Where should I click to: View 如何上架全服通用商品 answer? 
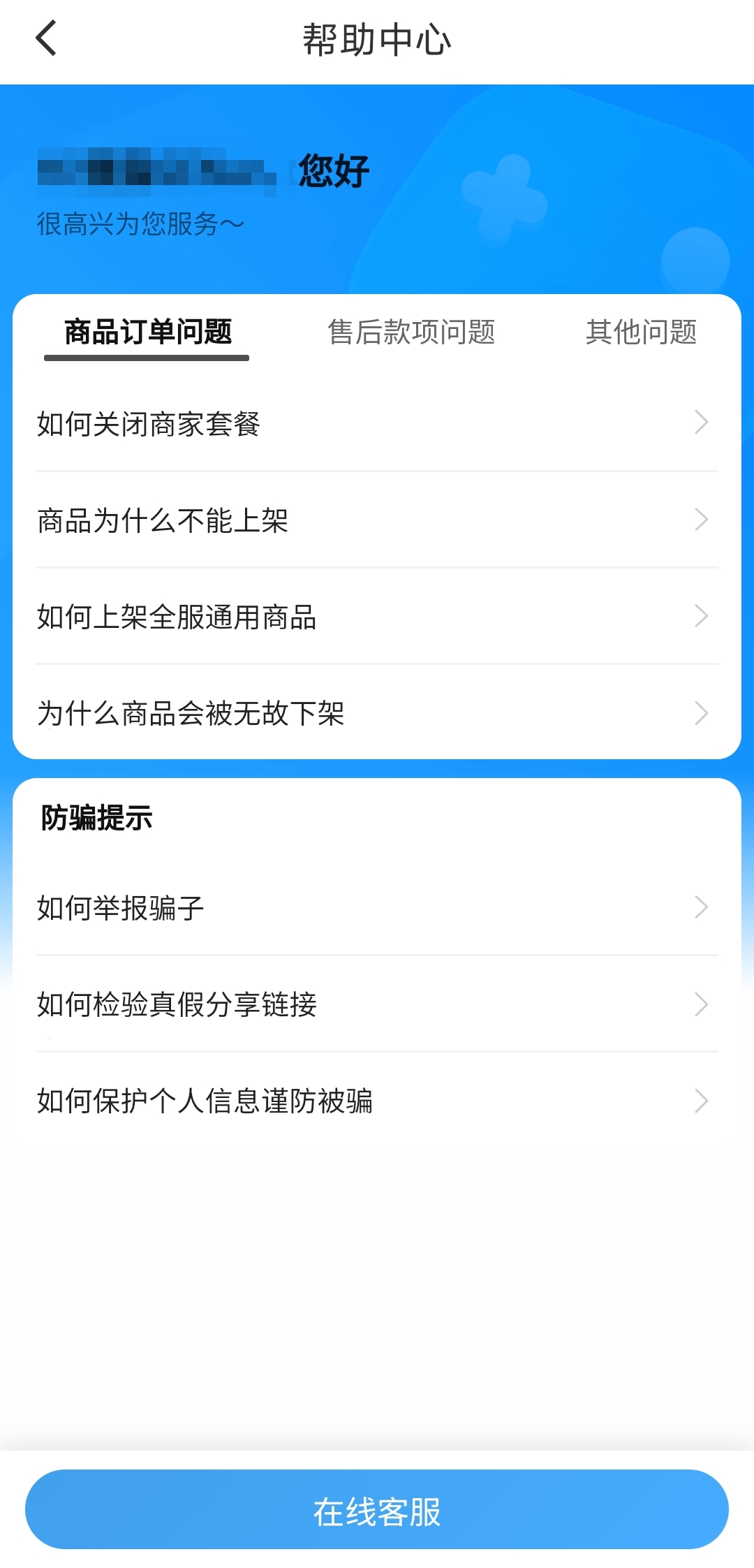[x=377, y=617]
